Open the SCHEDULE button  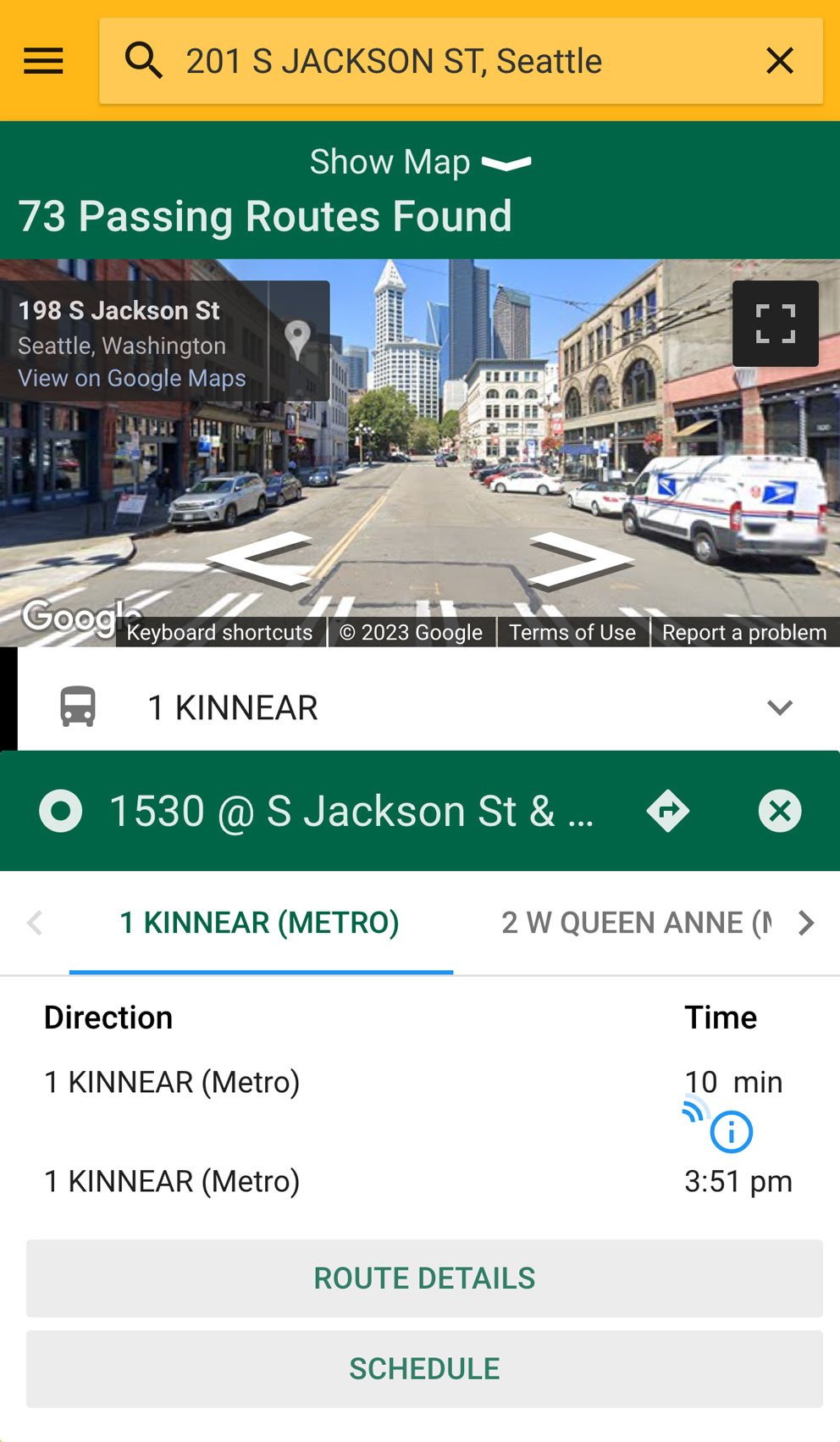click(x=424, y=1368)
